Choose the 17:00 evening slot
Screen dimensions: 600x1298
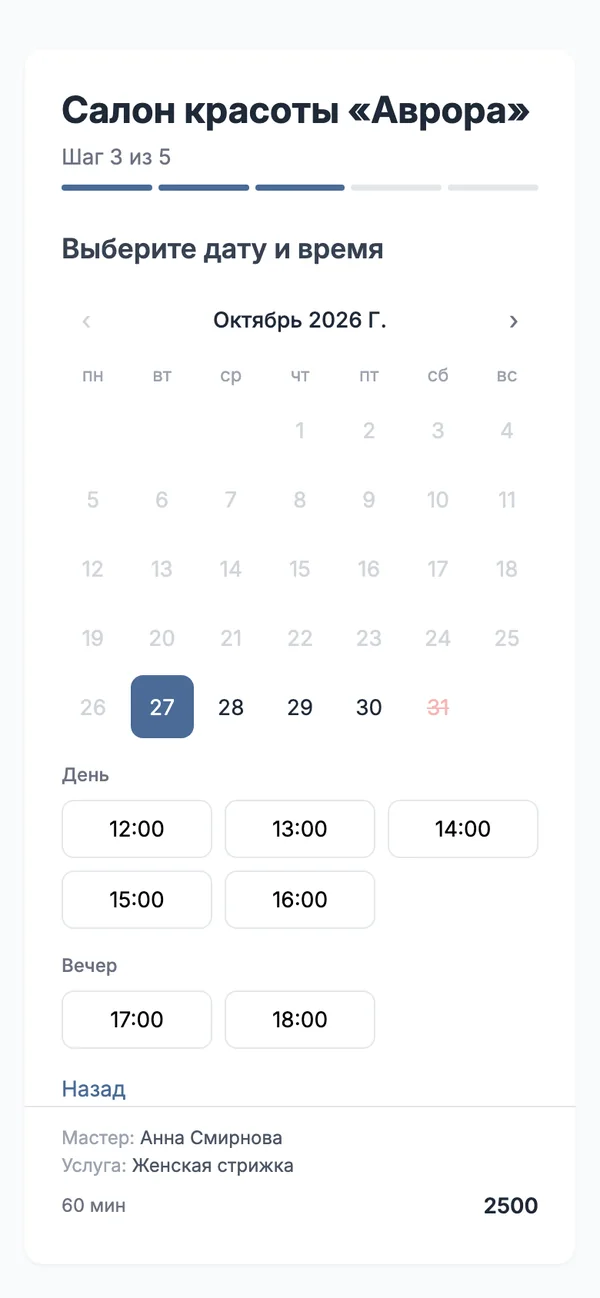pos(137,1020)
